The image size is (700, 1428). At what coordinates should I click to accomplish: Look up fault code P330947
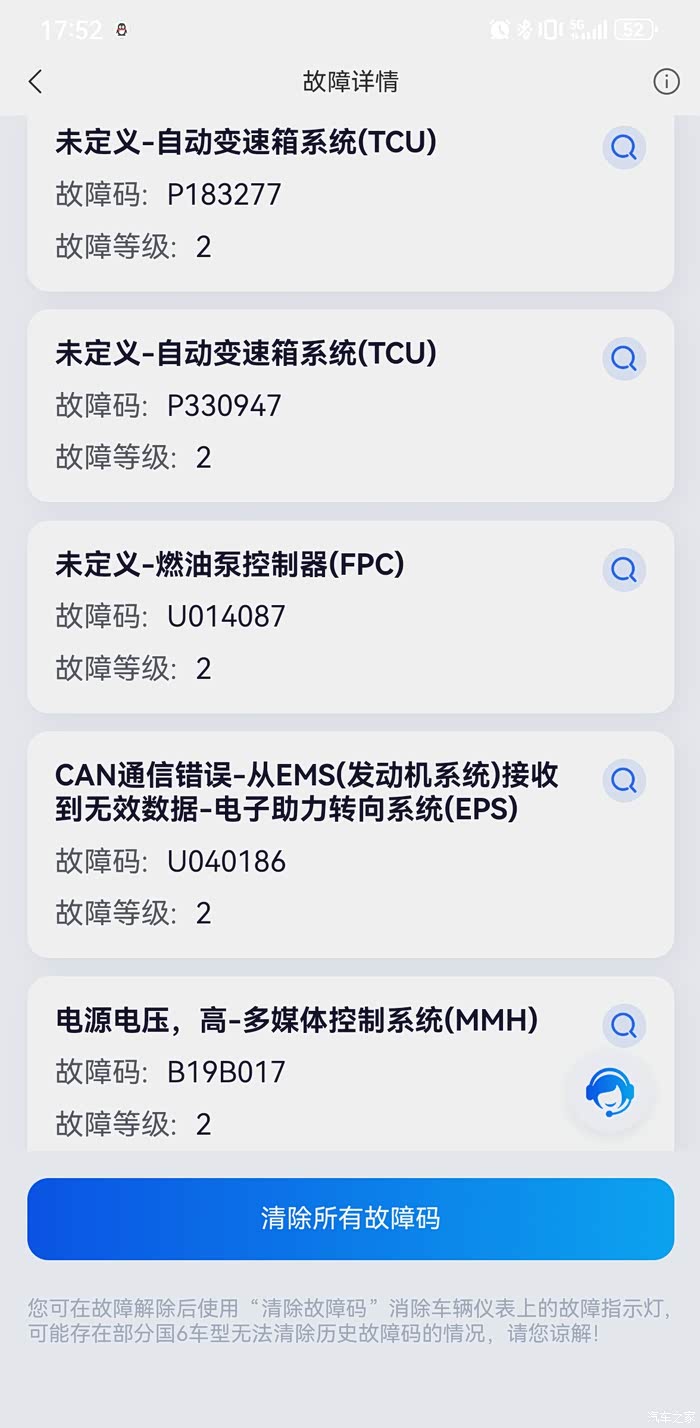click(624, 358)
